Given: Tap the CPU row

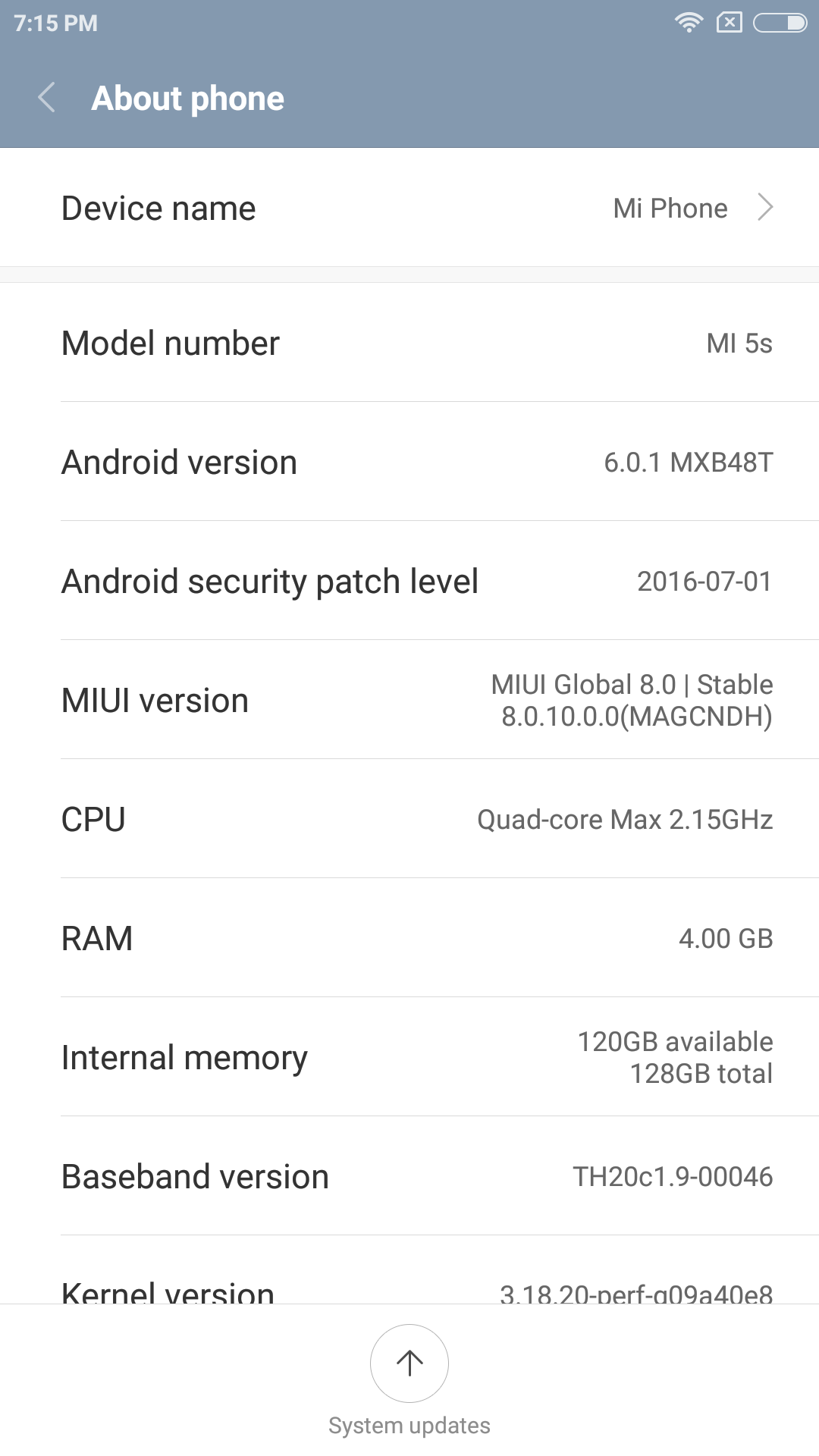Looking at the screenshot, I should click(x=409, y=819).
